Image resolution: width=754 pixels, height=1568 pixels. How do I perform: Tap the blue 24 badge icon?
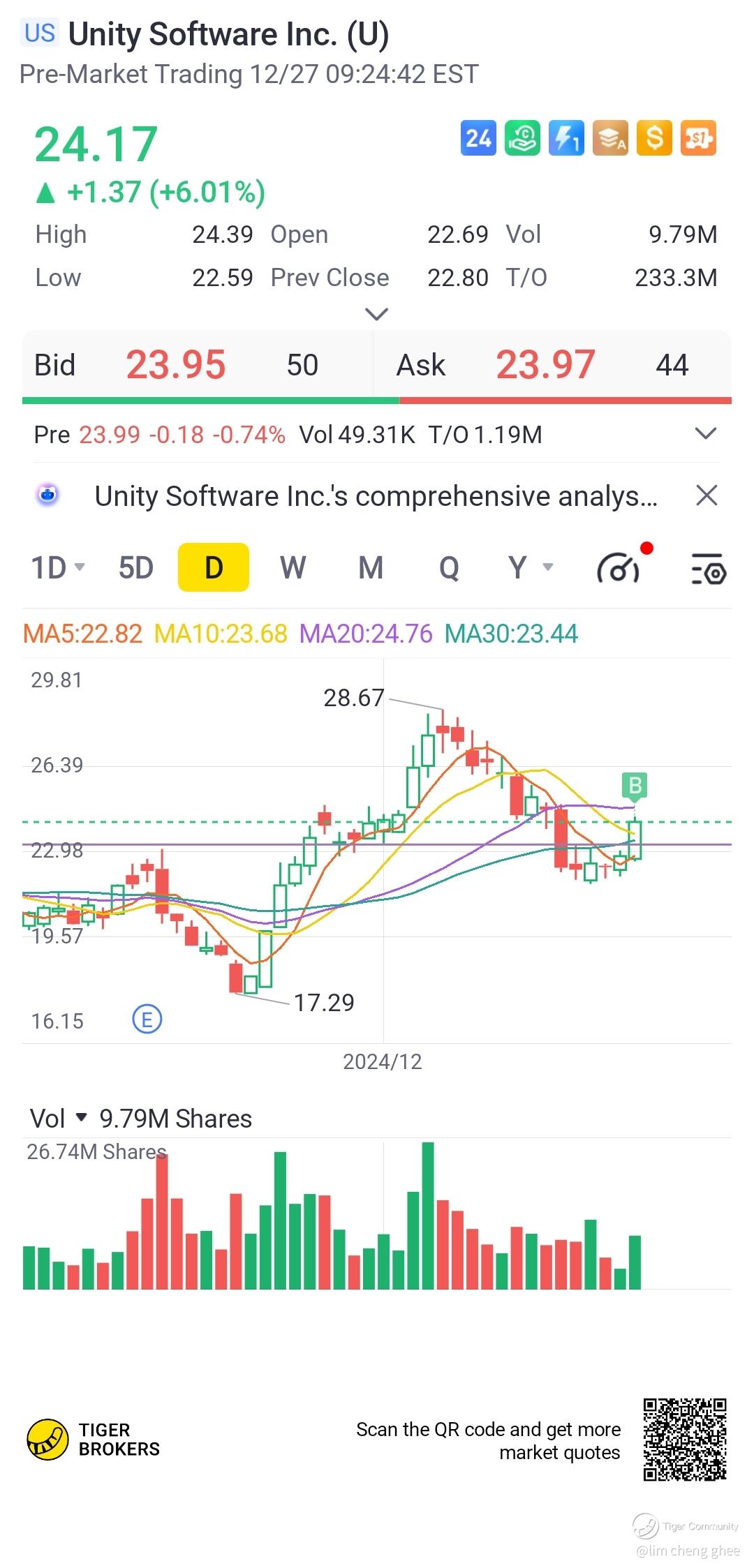click(x=478, y=138)
